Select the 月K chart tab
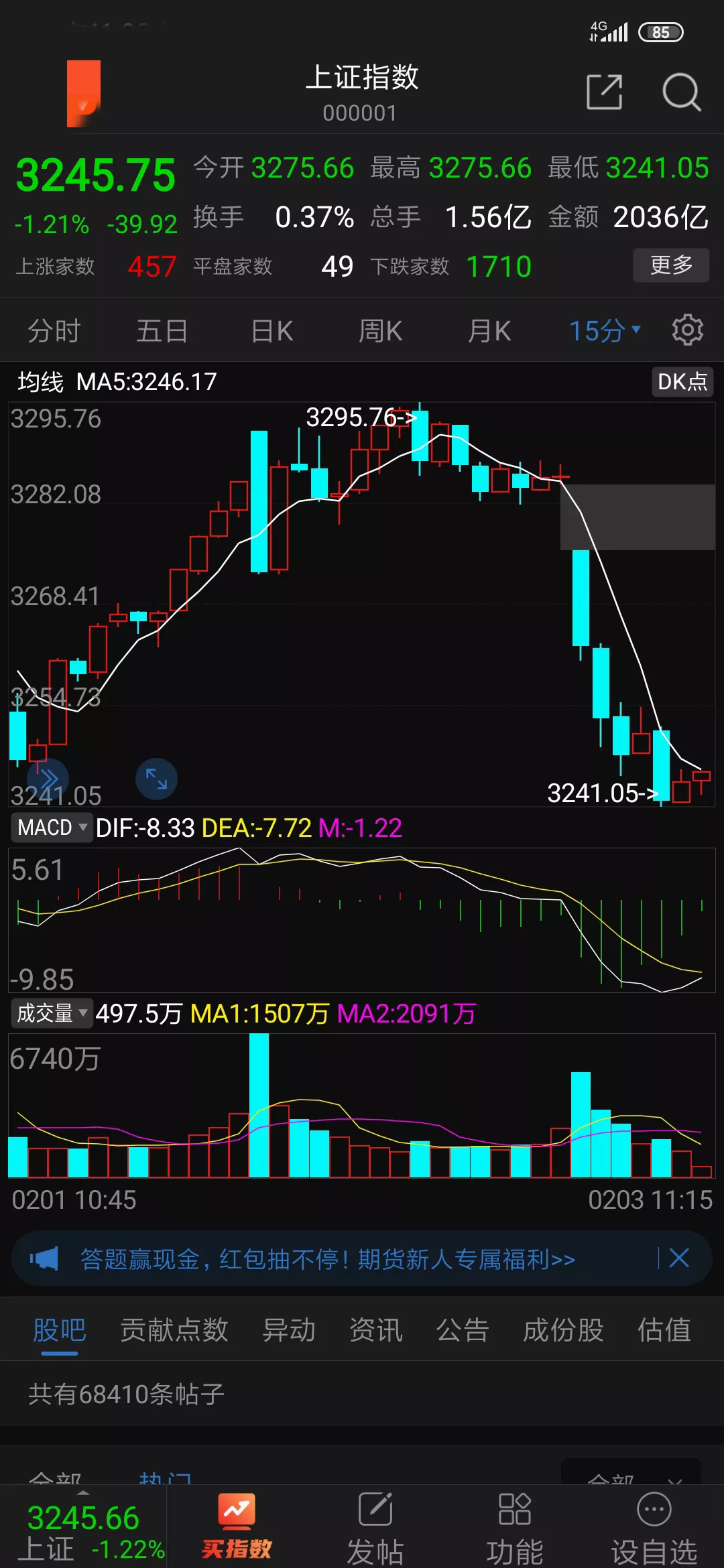Viewport: 724px width, 1568px height. pos(489,331)
